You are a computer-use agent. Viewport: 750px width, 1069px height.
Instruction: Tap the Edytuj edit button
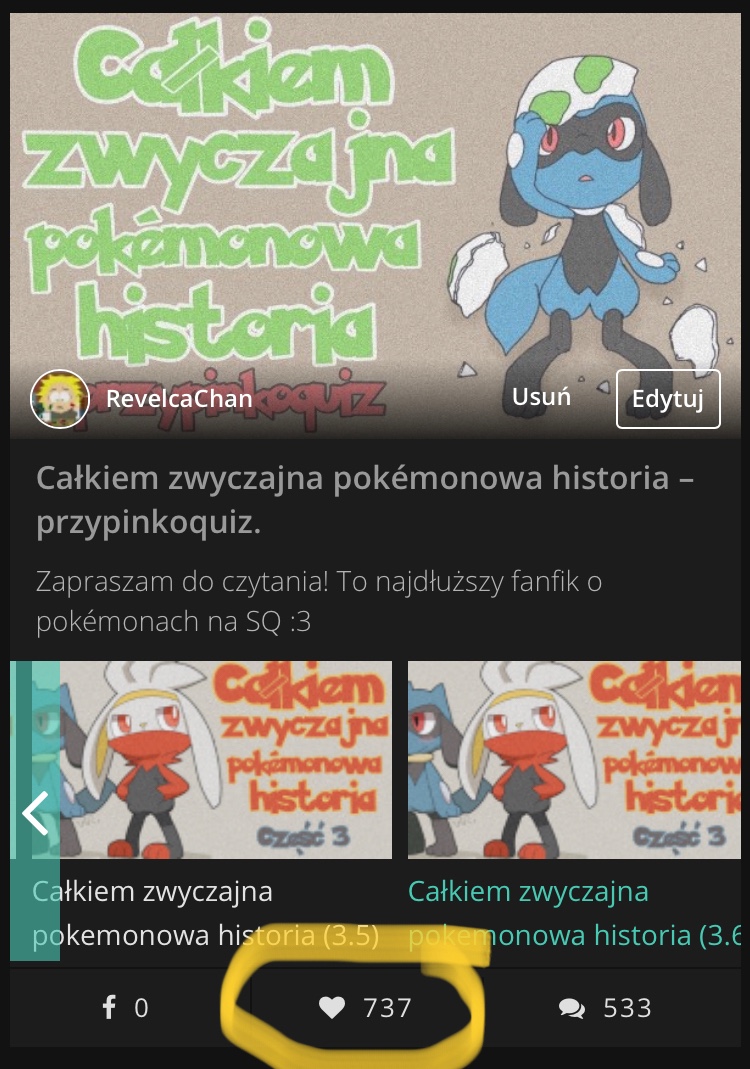[667, 399]
